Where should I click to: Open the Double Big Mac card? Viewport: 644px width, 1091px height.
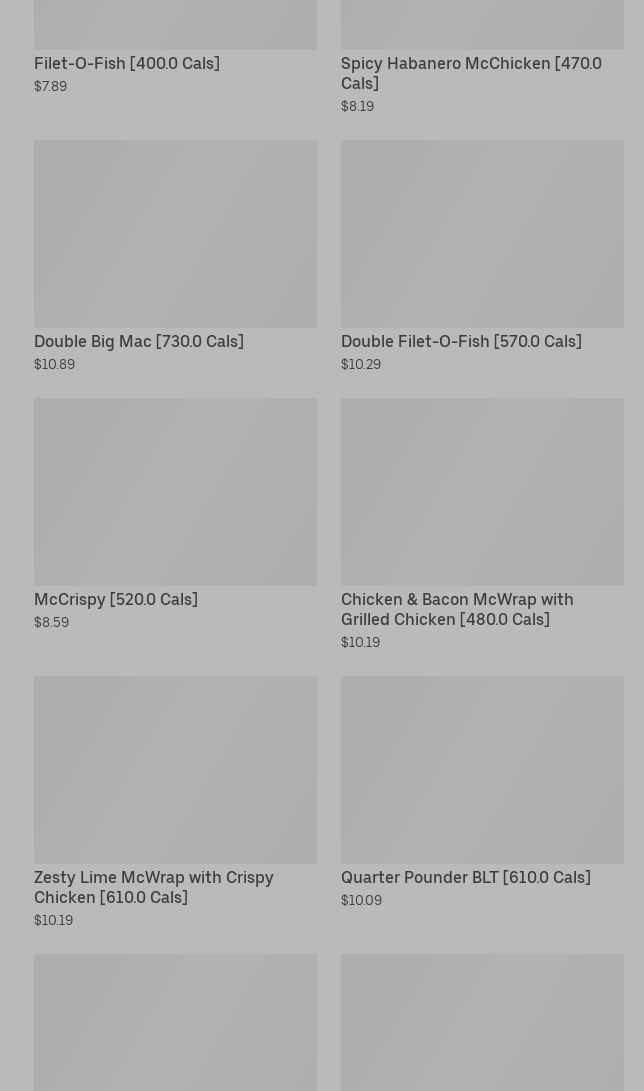[x=175, y=256]
